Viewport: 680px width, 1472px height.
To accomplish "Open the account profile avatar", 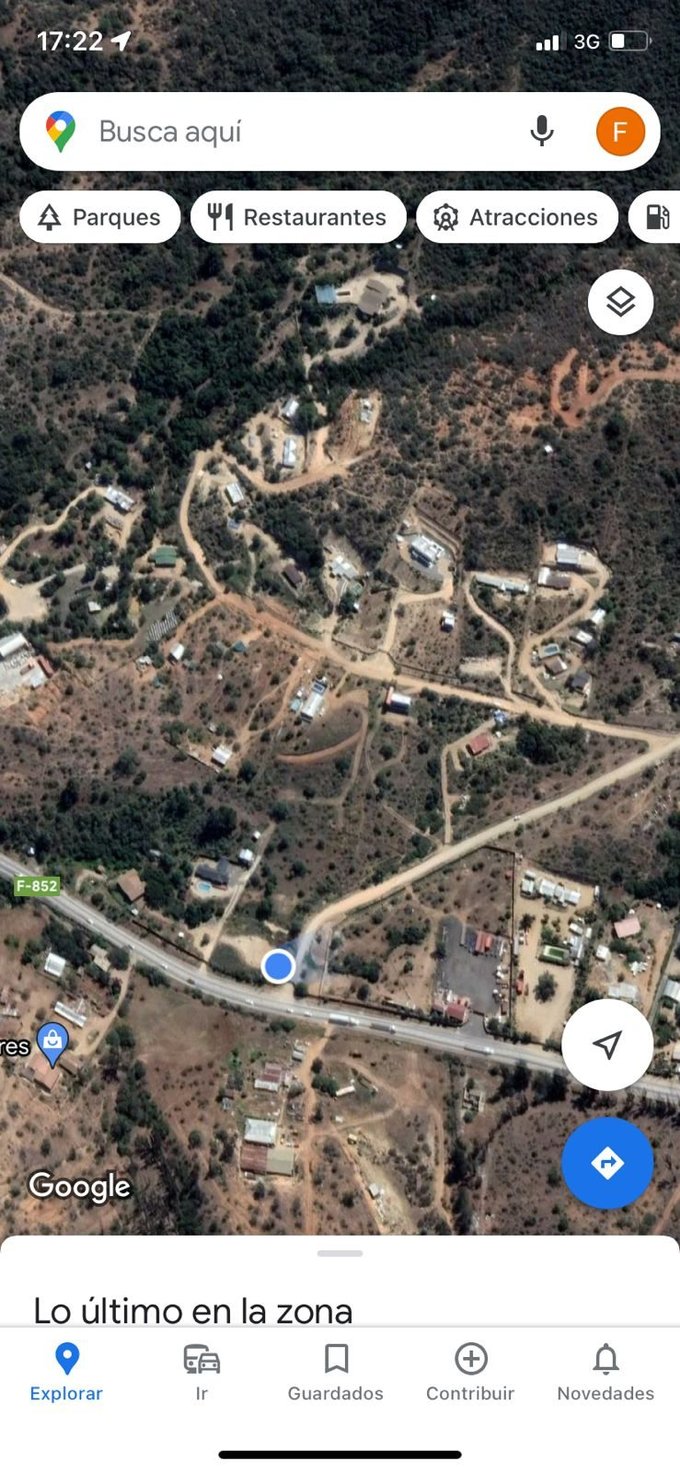I will (620, 132).
